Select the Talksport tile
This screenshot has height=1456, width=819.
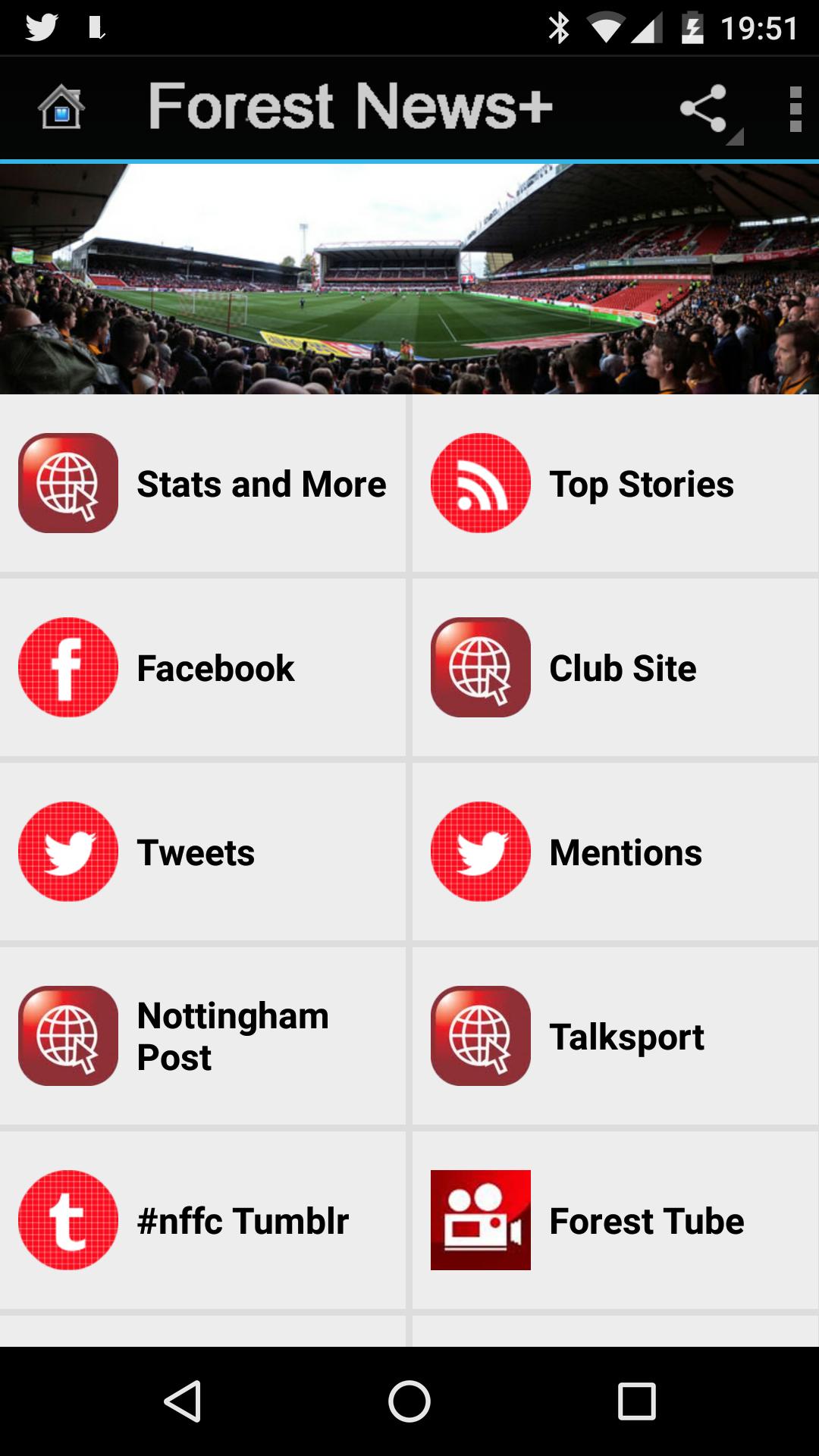tap(614, 1036)
